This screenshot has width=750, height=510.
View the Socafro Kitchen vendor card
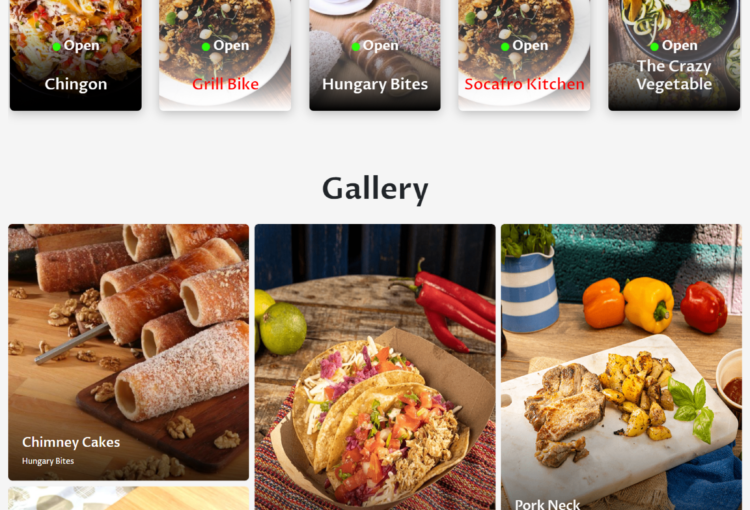click(524, 55)
